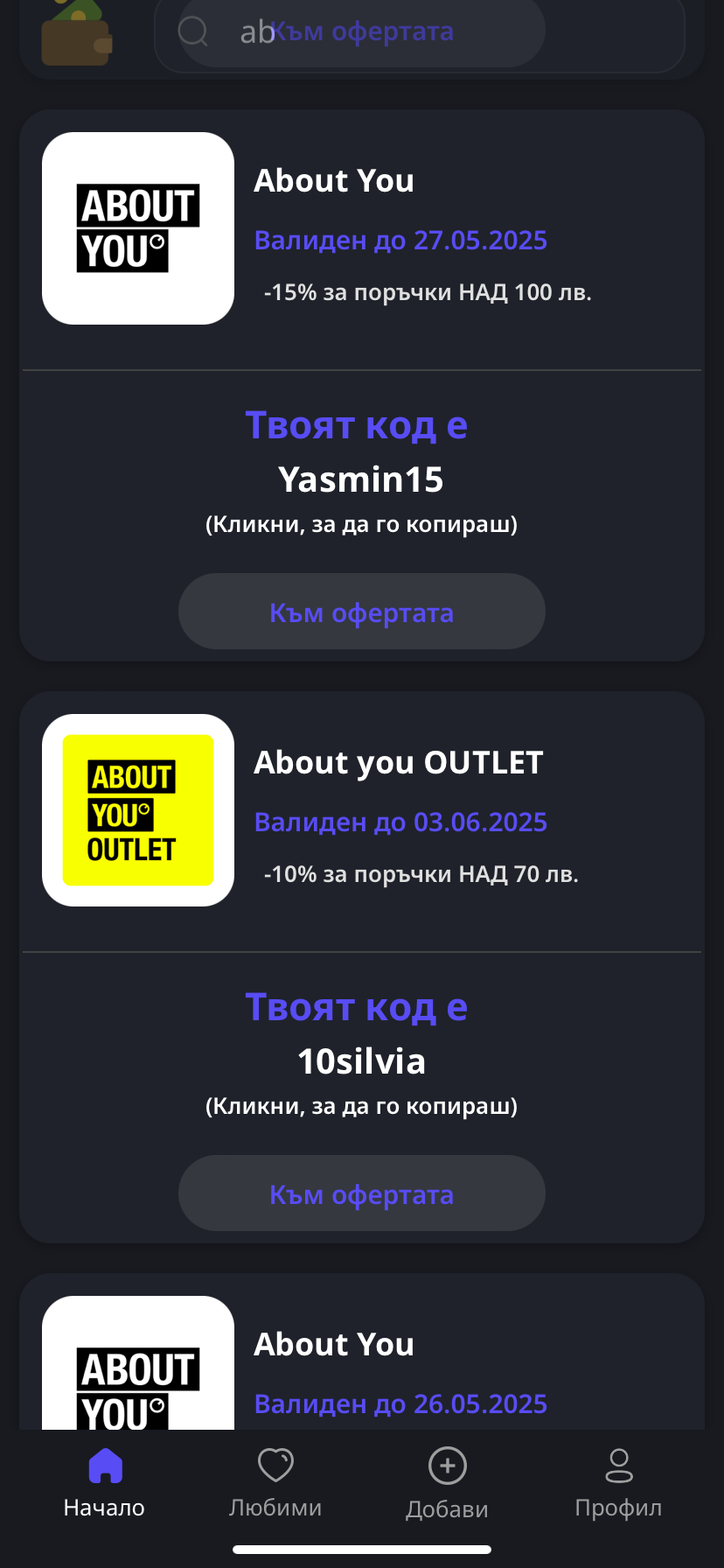Copy the promo code 10silvia
Viewport: 724px width, 1568px height.
coord(361,1061)
